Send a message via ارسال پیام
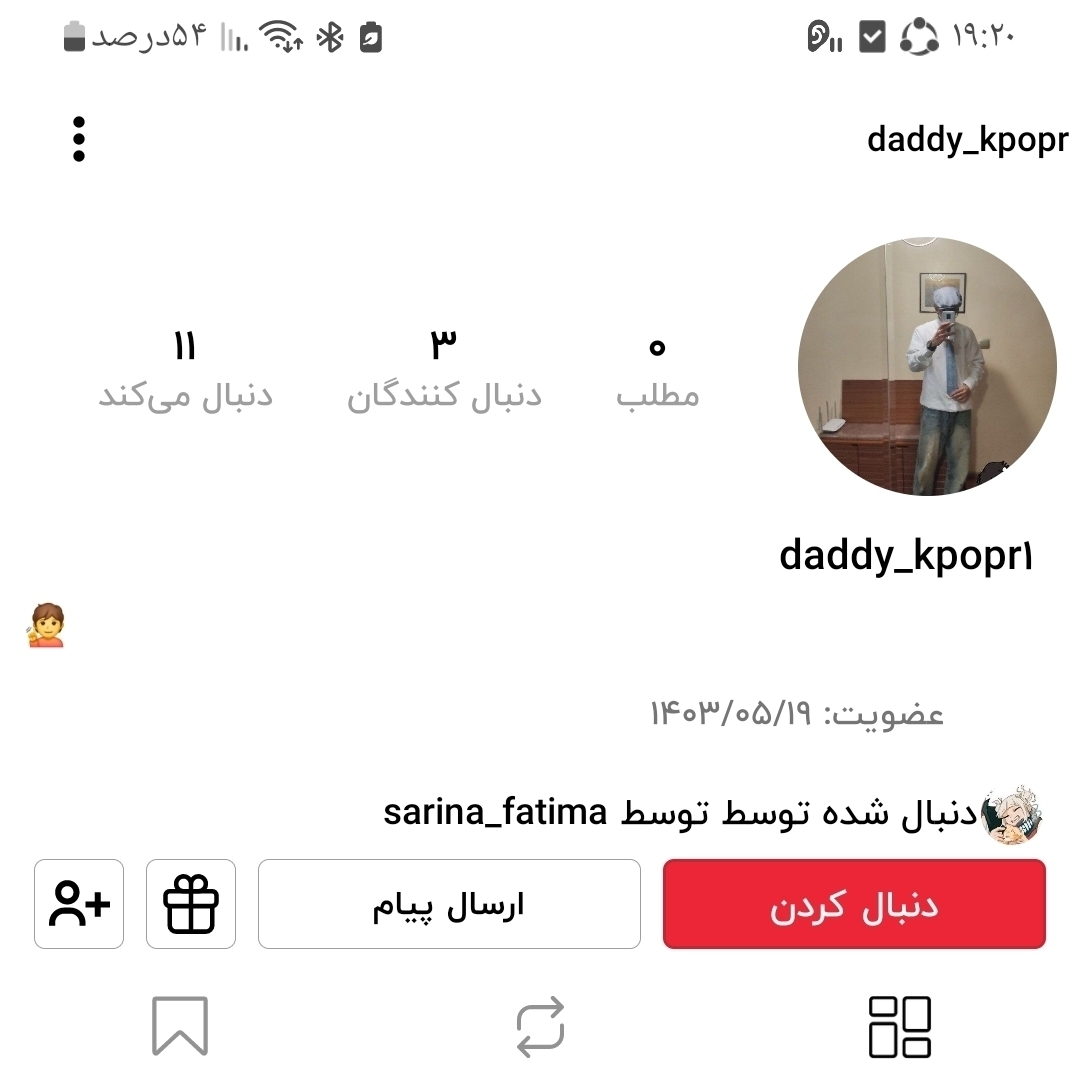The width and height of the screenshot is (1080, 1080). pos(449,905)
